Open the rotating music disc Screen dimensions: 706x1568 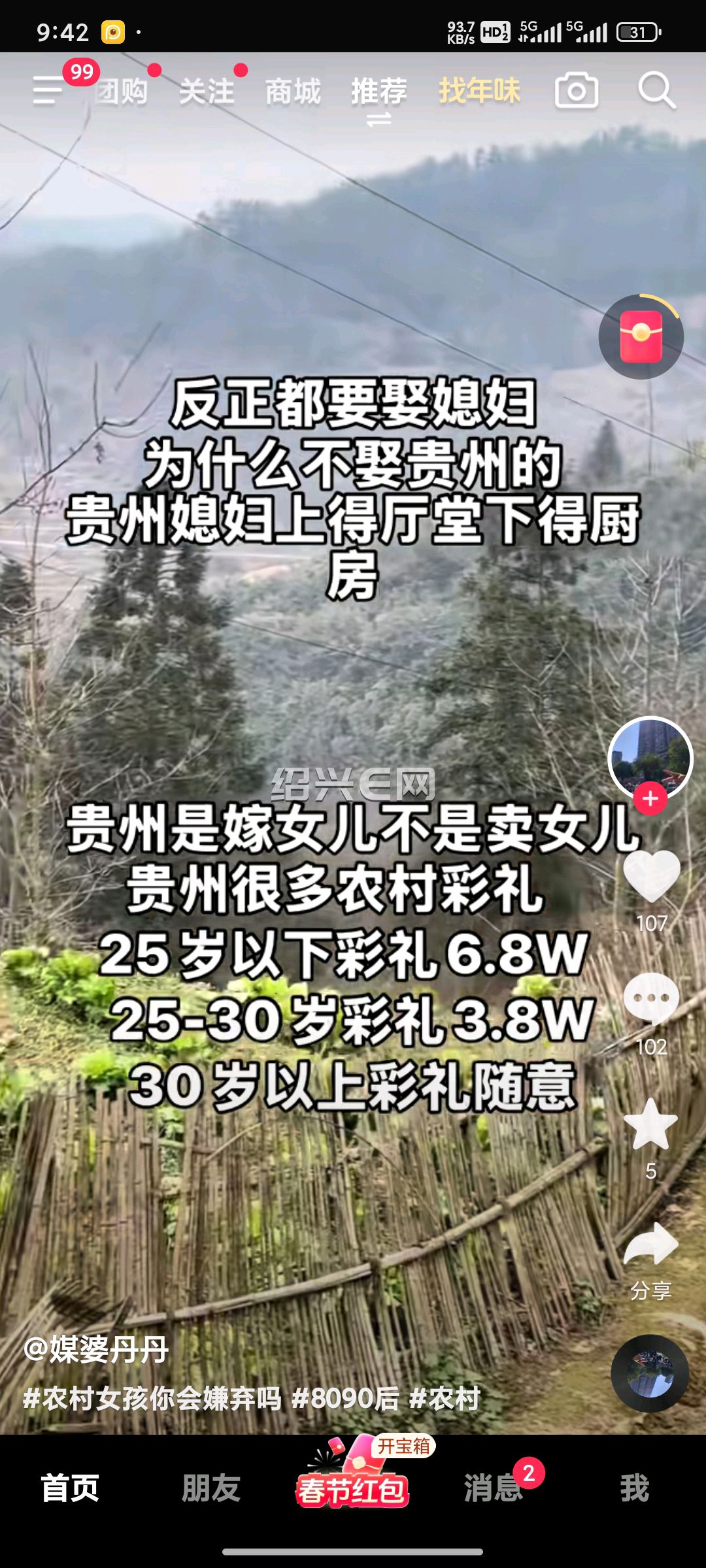pyautogui.click(x=650, y=1374)
